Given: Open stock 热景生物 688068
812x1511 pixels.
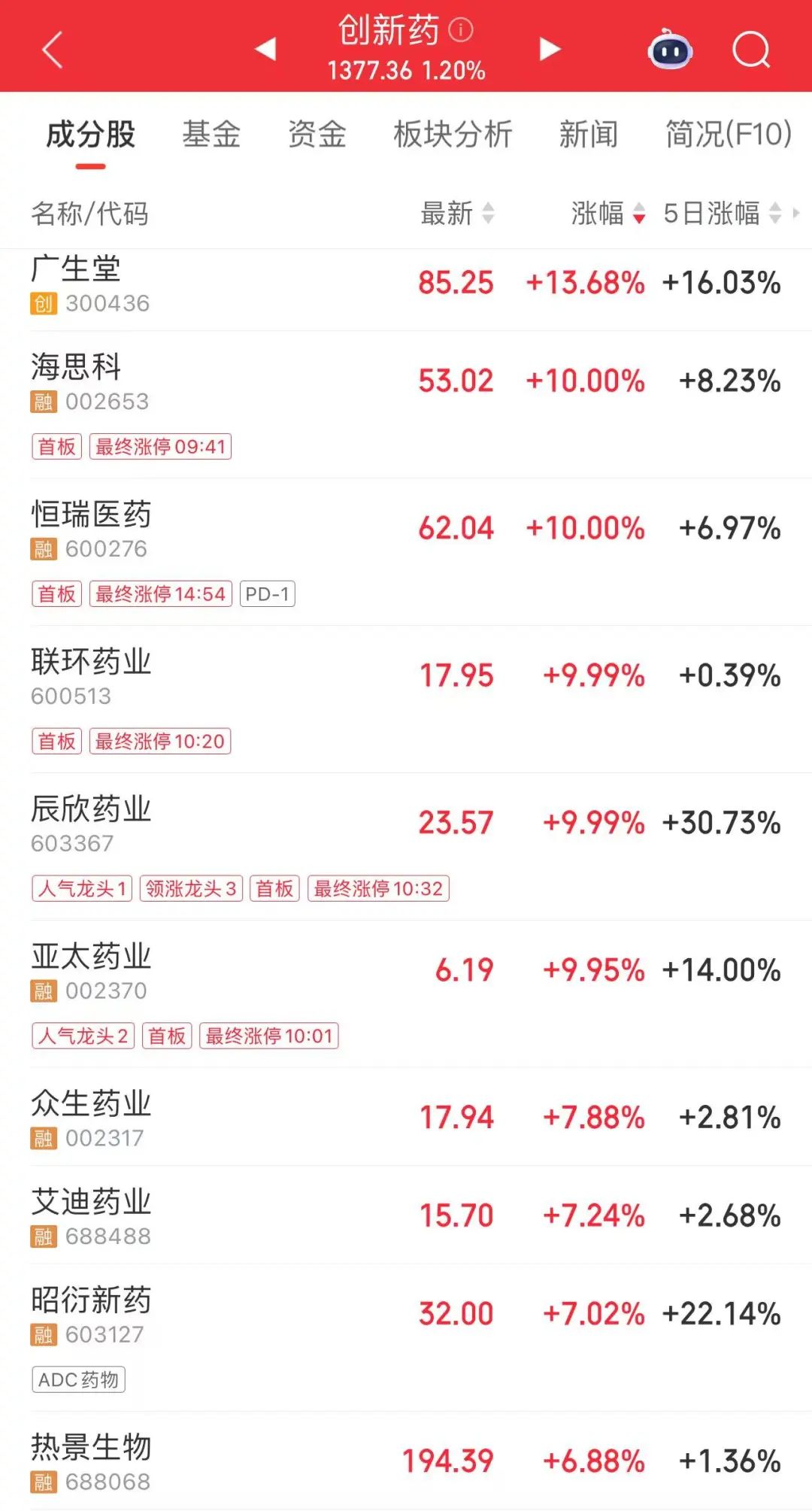Looking at the screenshot, I should click(406, 1461).
